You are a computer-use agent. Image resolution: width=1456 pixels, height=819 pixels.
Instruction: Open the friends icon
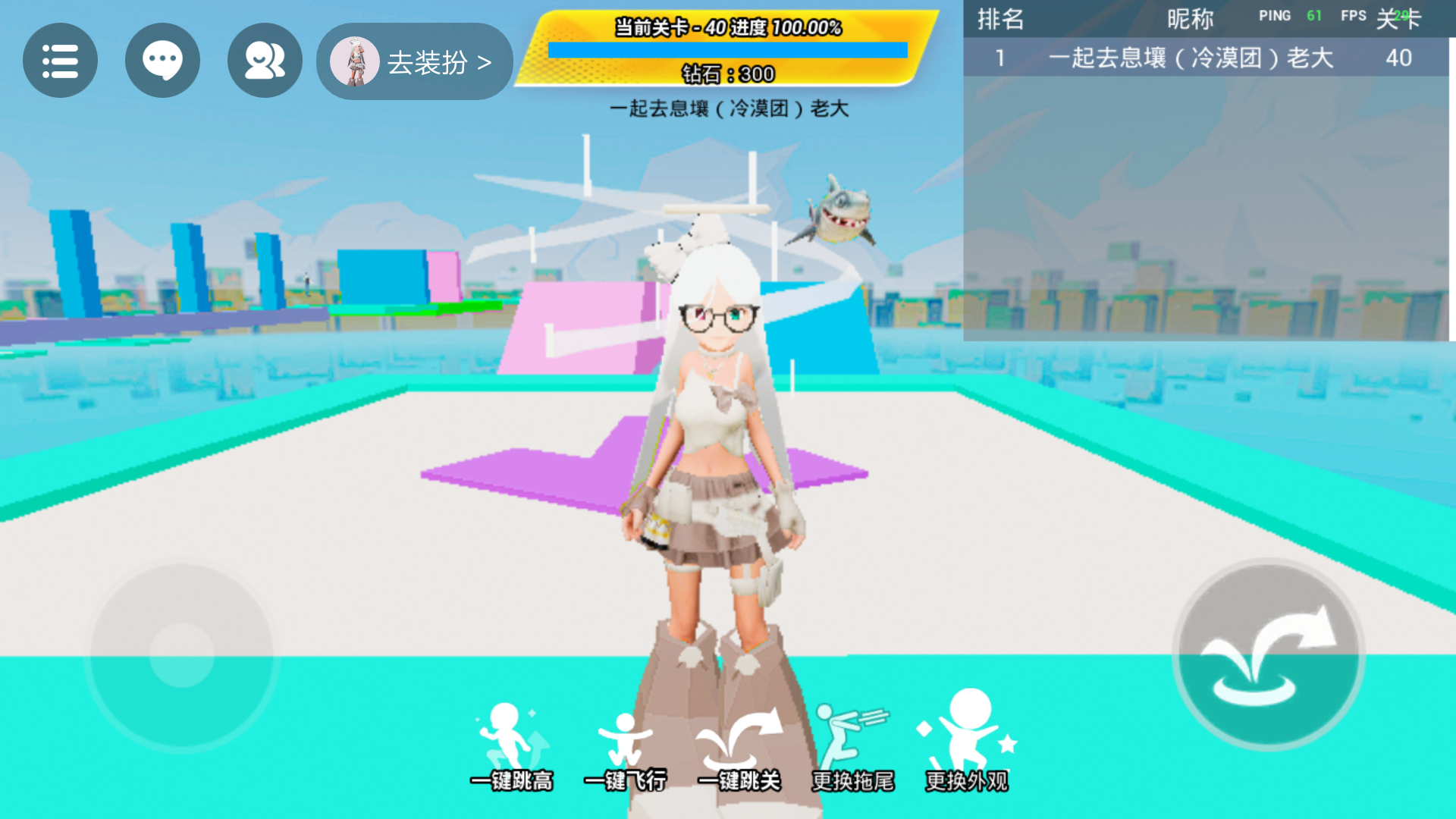265,61
